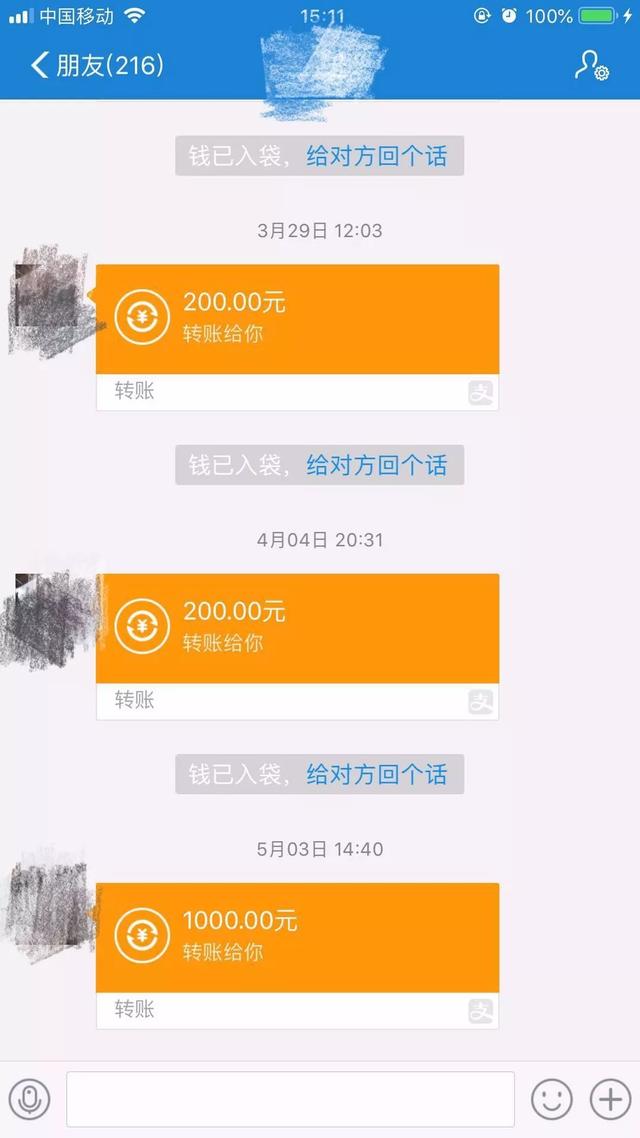The width and height of the screenshot is (640, 1138).
Task: Tap 给对方回个话 link above 5月03日
Action: [376, 774]
